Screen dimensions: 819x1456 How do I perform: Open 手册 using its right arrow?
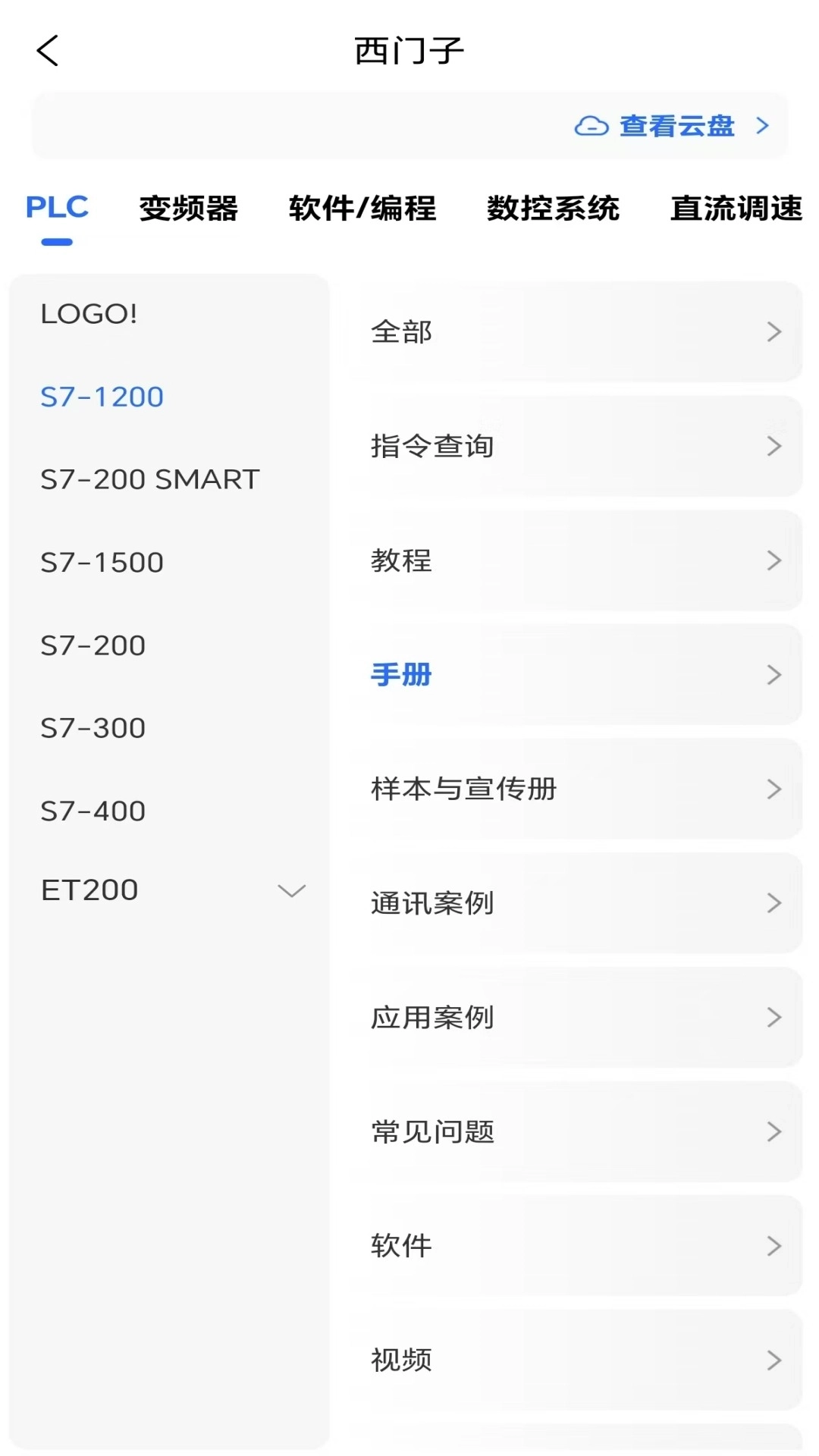tap(773, 674)
